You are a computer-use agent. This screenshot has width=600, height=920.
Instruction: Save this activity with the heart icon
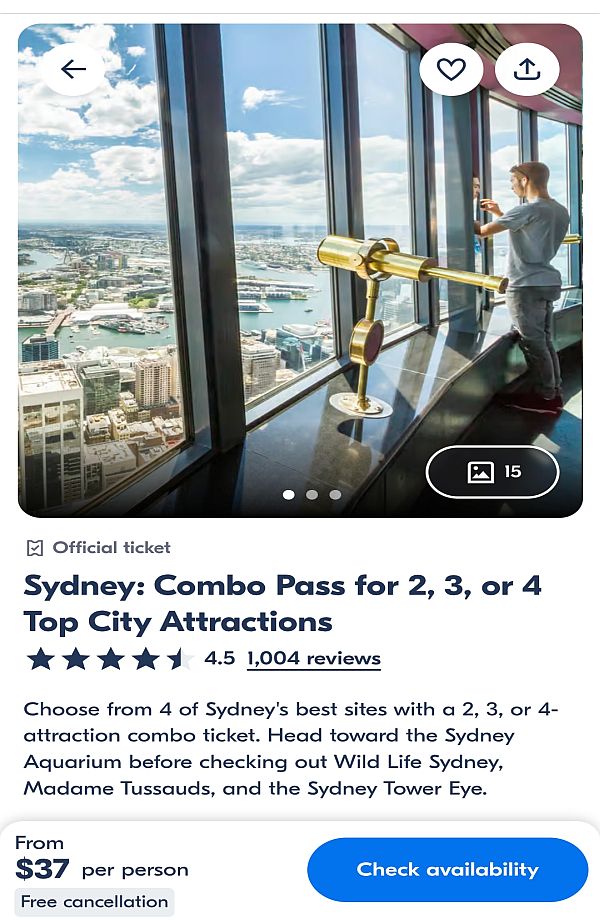(451, 69)
